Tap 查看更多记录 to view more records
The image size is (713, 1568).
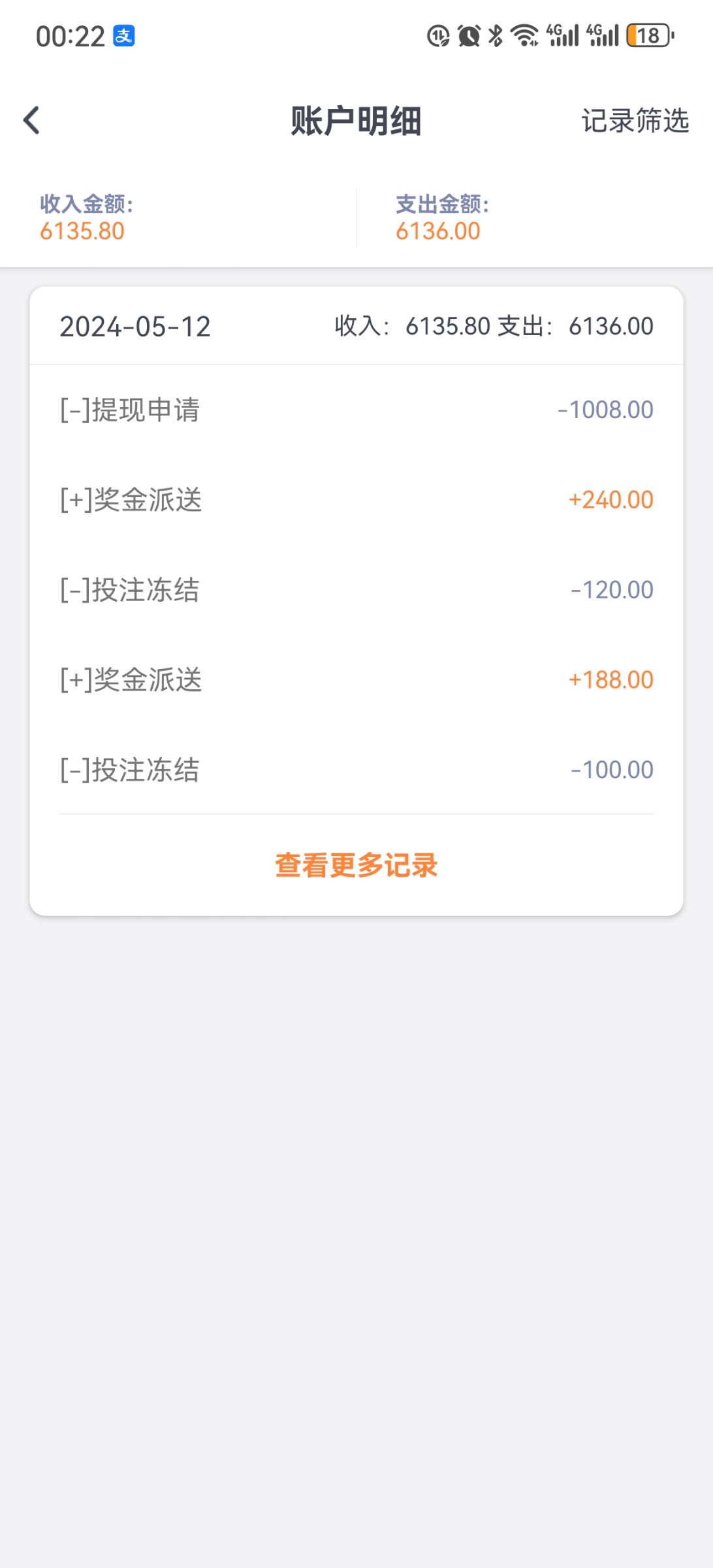356,865
